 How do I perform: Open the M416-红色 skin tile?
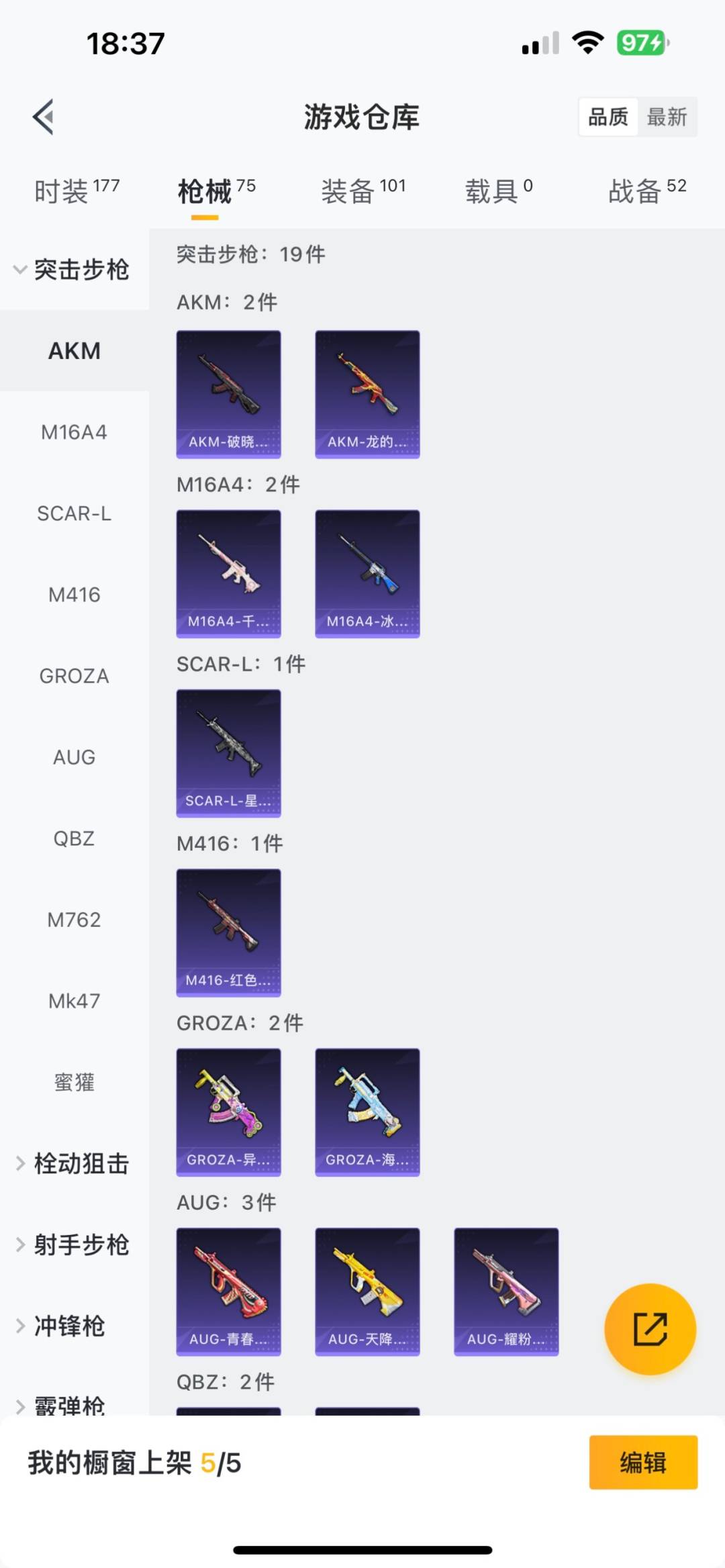pyautogui.click(x=228, y=932)
